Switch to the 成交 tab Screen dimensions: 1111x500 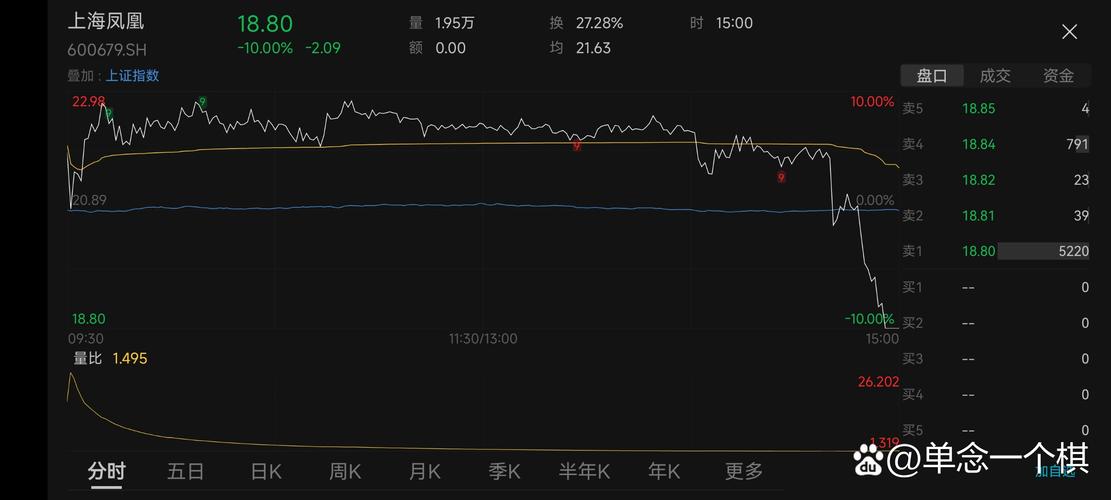995,75
